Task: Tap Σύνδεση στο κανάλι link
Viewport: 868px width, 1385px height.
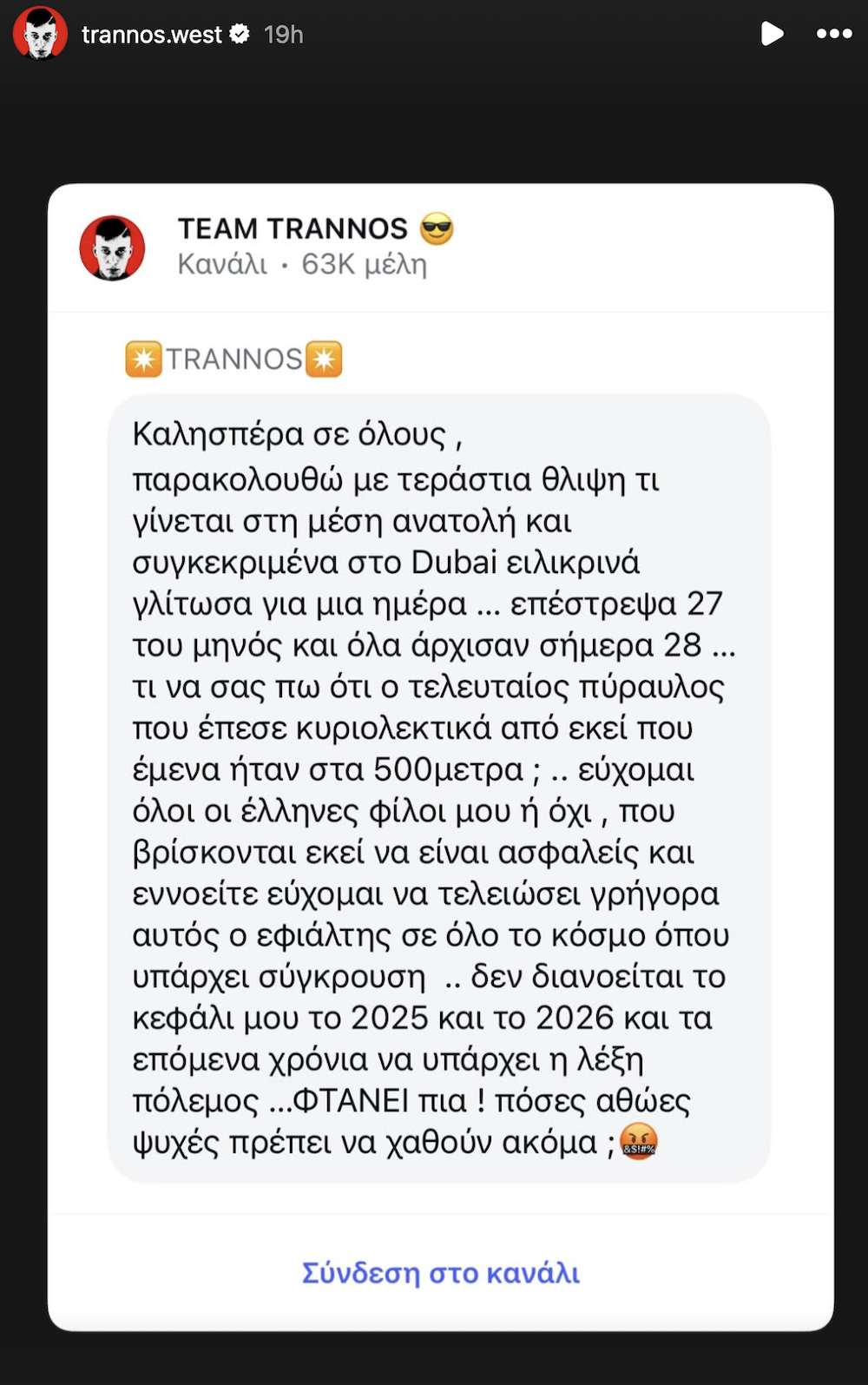Action: (440, 1273)
